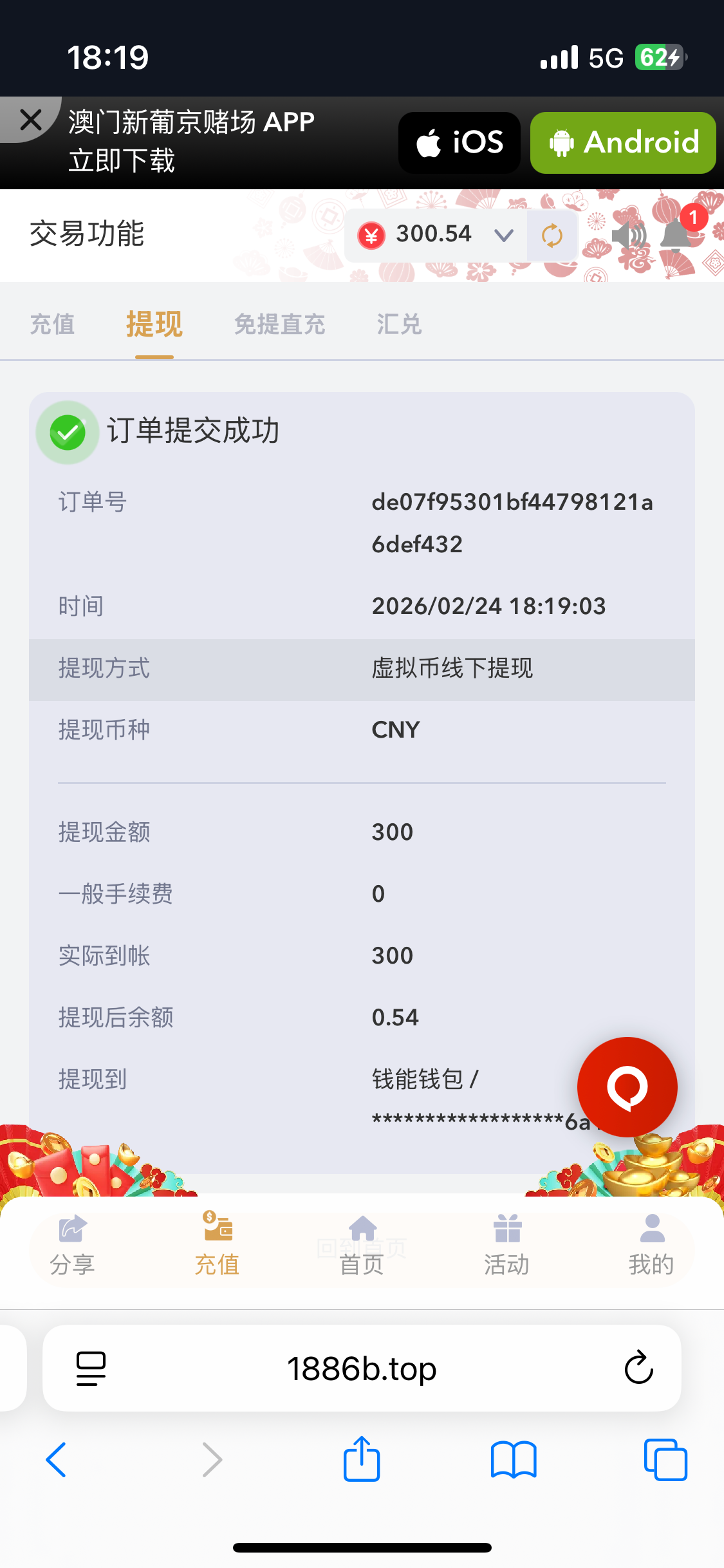Open the 汇兑 tab
This screenshot has width=724, height=1568.
point(399,324)
